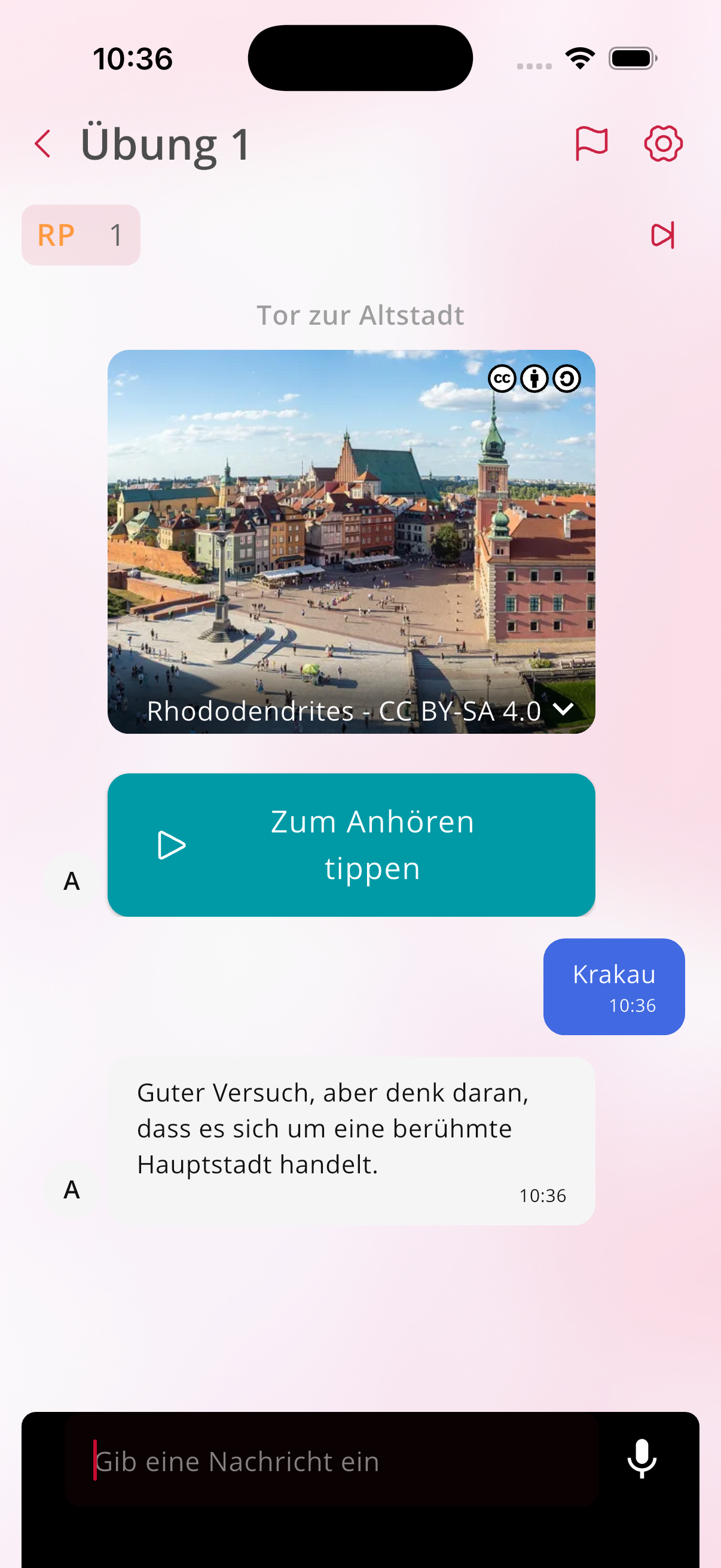Go back from Übung 1
Screen dimensions: 721x1568
42,144
